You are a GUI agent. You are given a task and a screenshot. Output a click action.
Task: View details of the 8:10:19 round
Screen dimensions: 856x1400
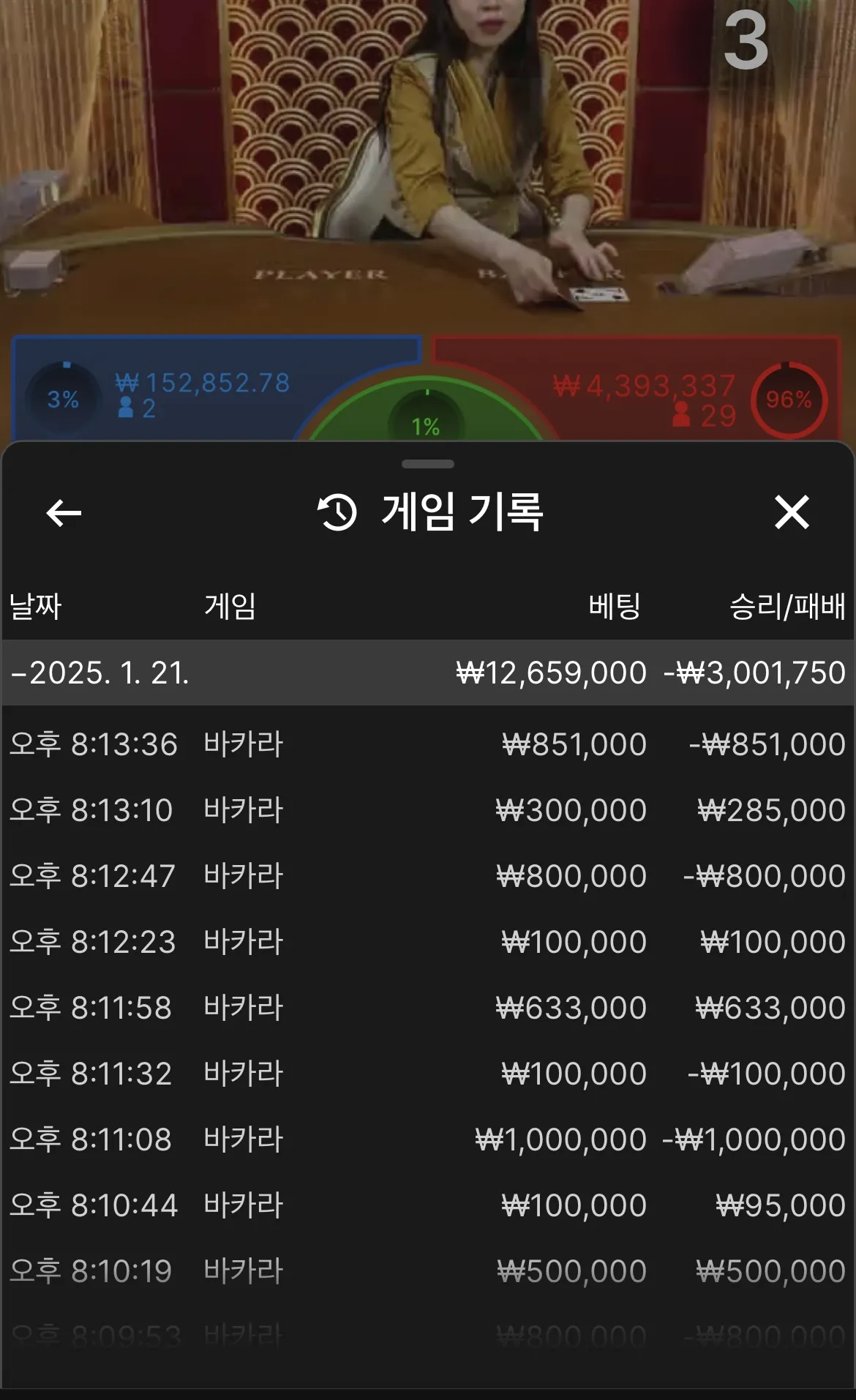click(427, 1271)
